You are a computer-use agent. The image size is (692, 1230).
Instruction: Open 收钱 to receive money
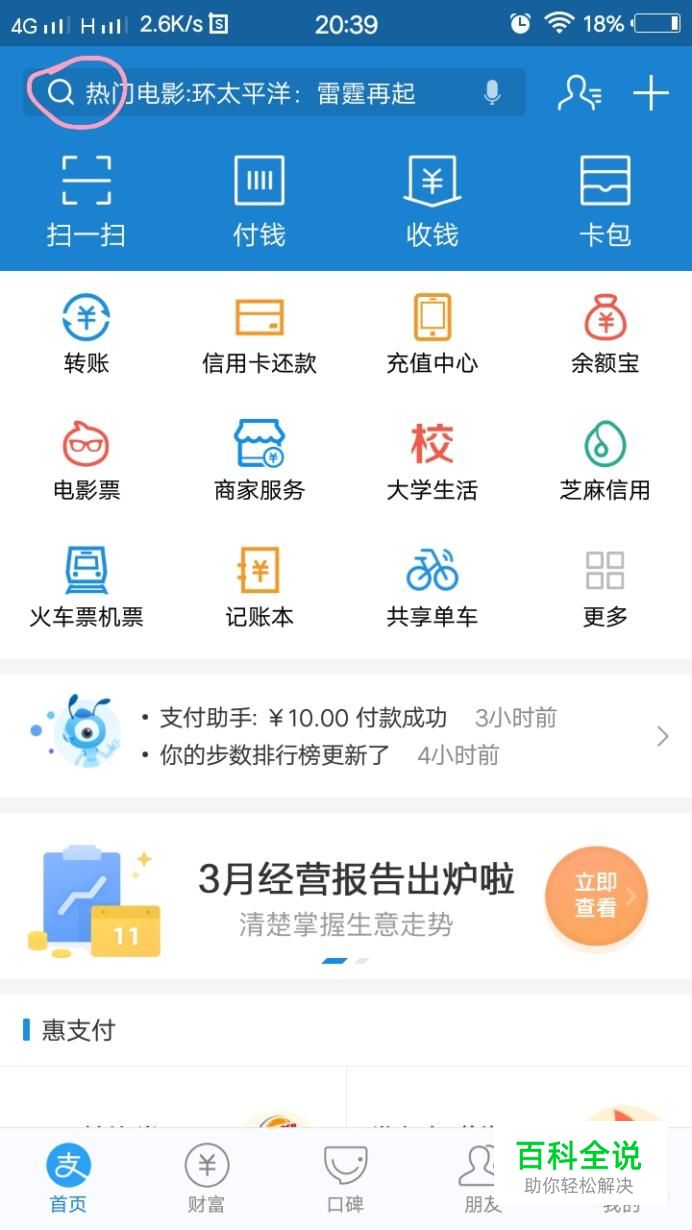point(432,199)
